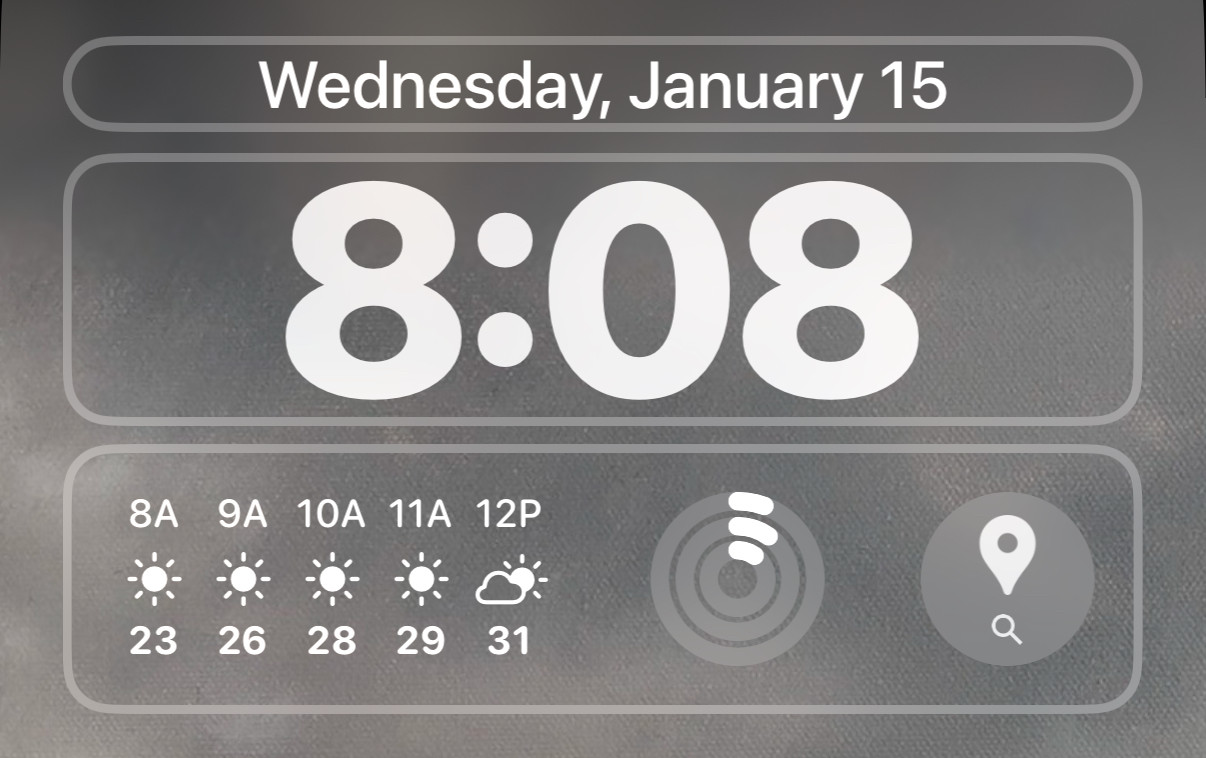Customize the 8:08 clock style
Viewport: 1206px width, 758px height.
coord(603,290)
